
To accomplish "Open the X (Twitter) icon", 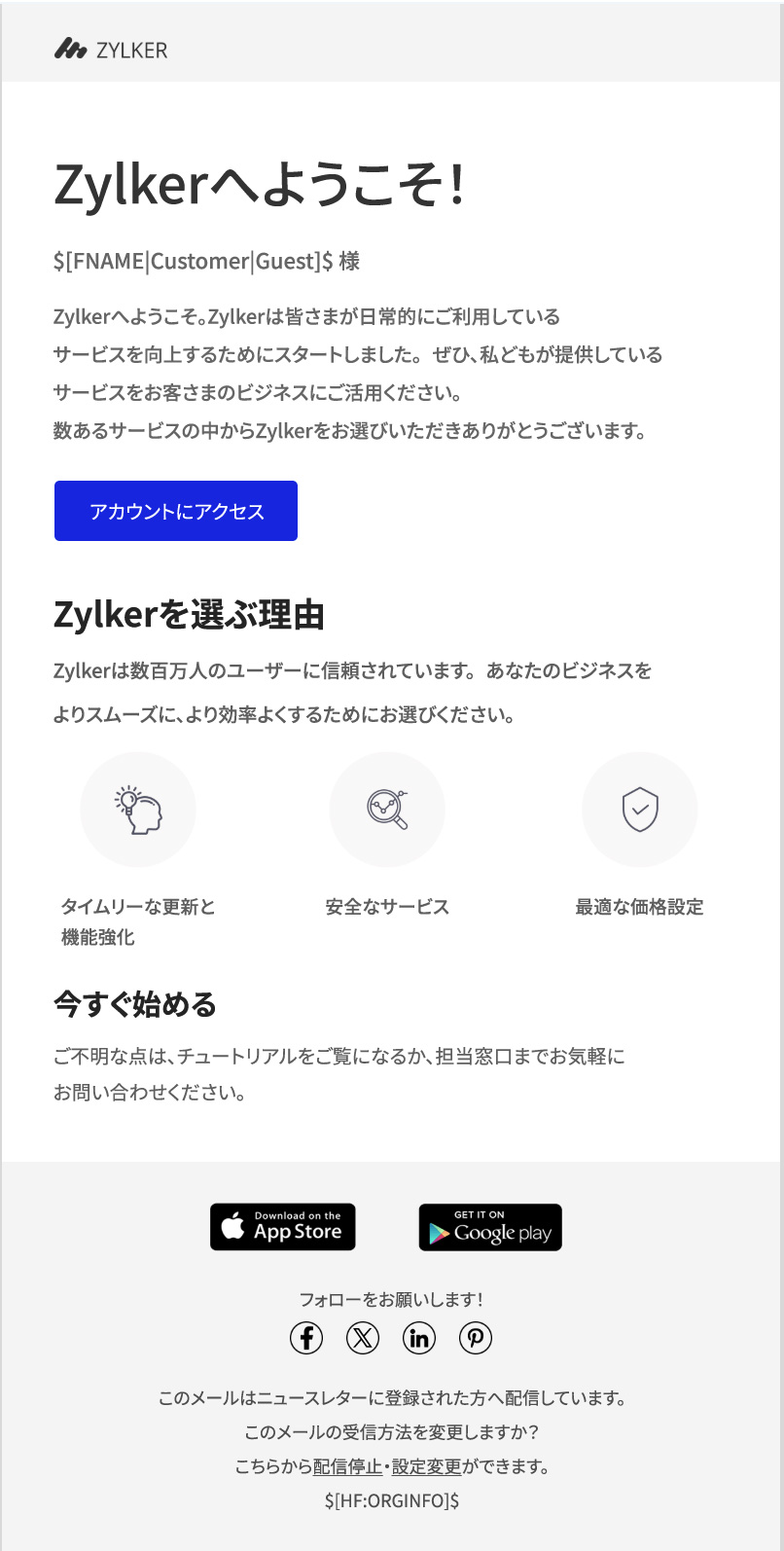I will coord(363,1338).
